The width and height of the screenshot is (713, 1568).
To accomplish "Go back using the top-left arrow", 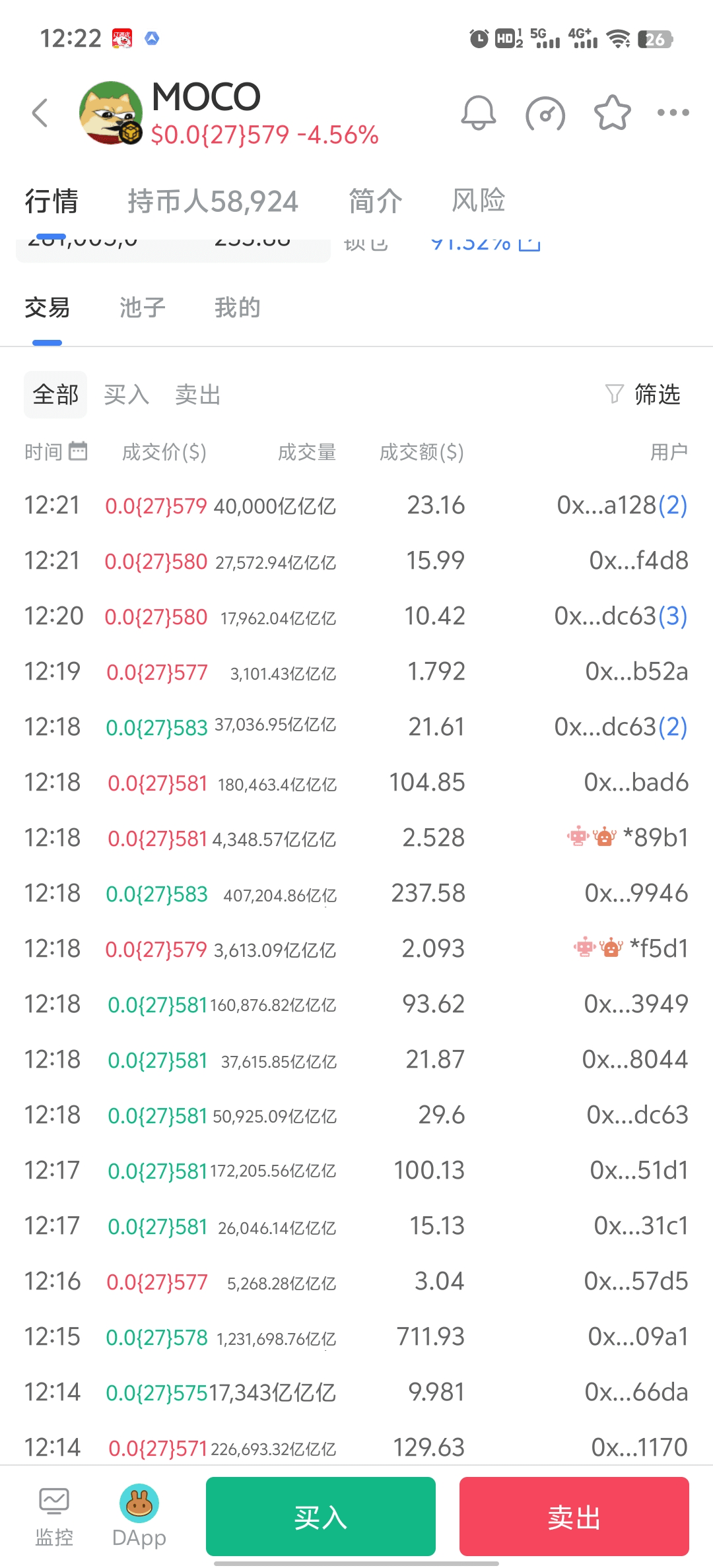I will click(x=40, y=113).
